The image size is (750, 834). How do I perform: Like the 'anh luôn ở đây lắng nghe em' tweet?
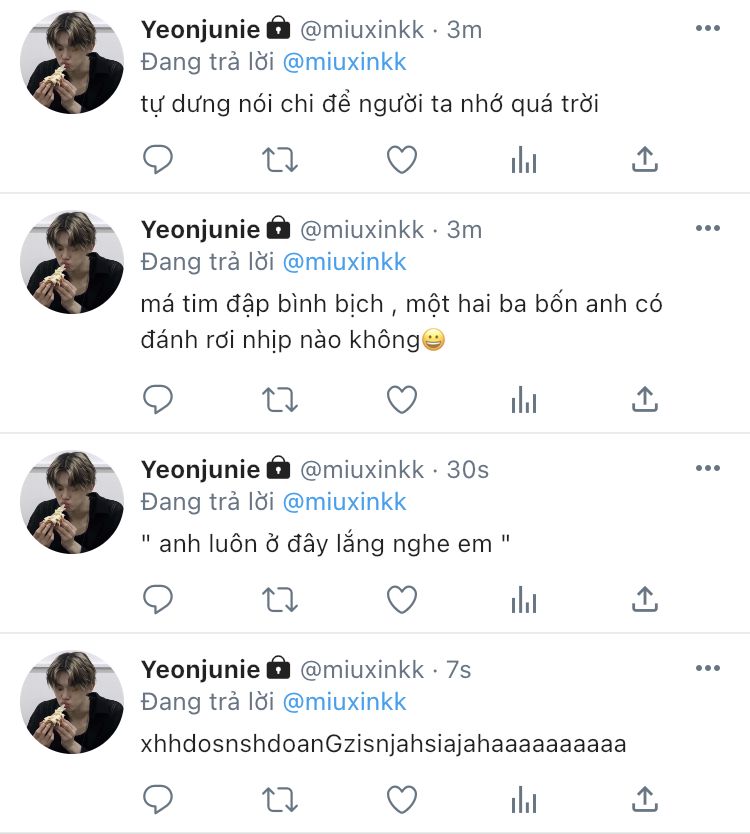point(402,599)
